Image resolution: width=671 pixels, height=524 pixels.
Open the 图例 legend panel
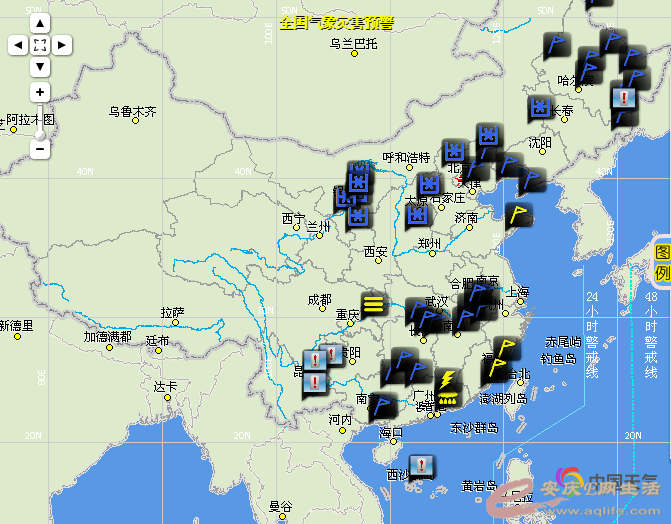click(x=662, y=263)
